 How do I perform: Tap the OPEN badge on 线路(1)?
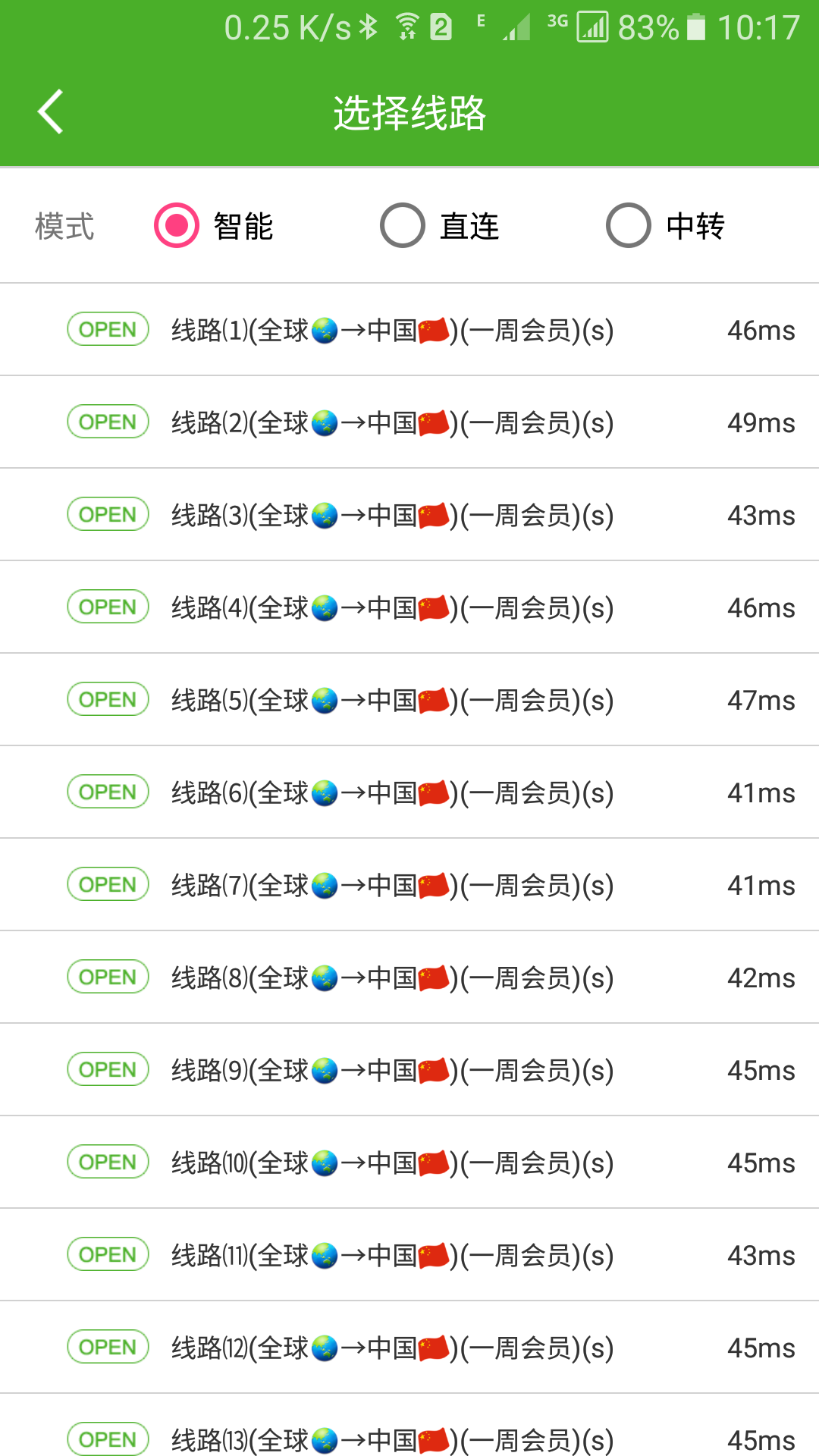[x=107, y=328]
